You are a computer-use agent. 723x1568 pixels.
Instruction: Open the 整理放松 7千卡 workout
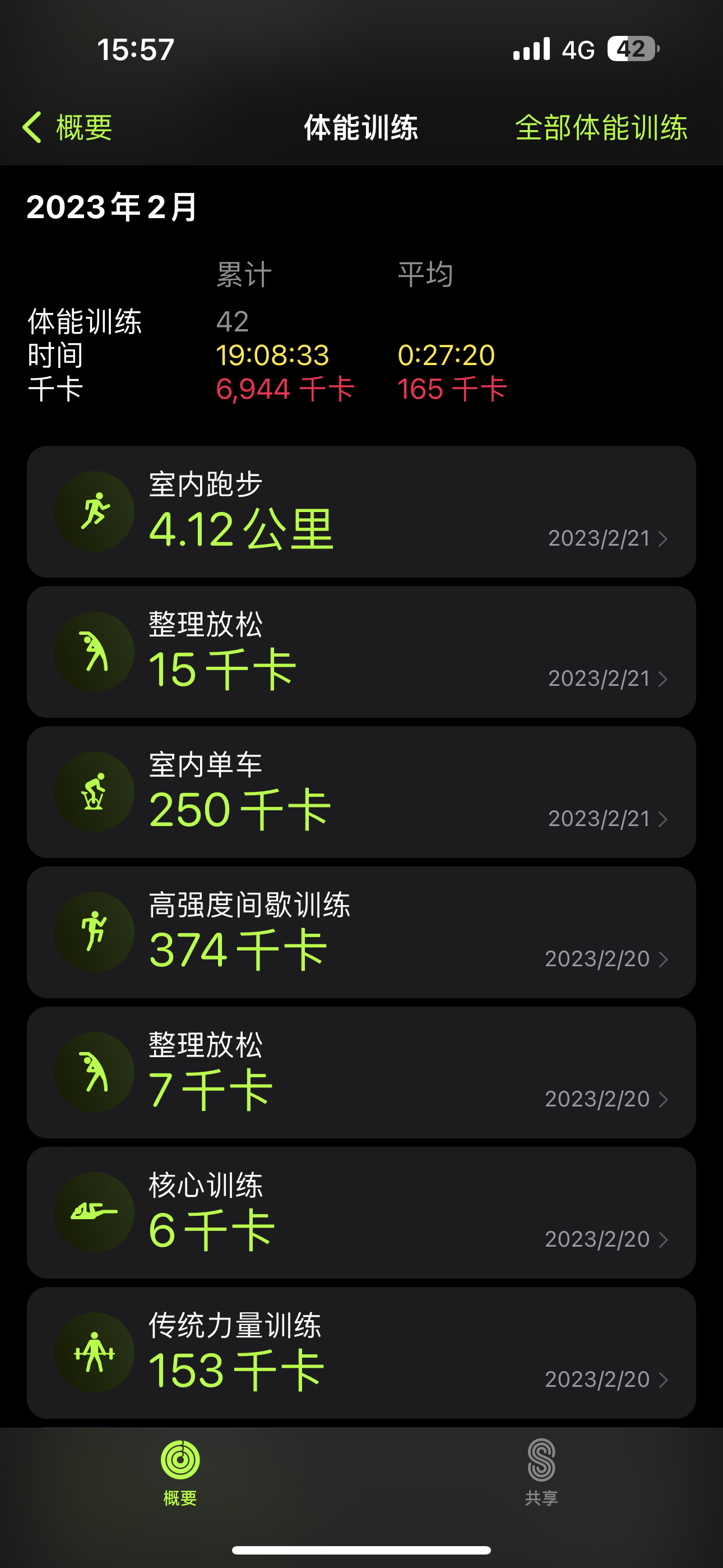click(x=361, y=1072)
